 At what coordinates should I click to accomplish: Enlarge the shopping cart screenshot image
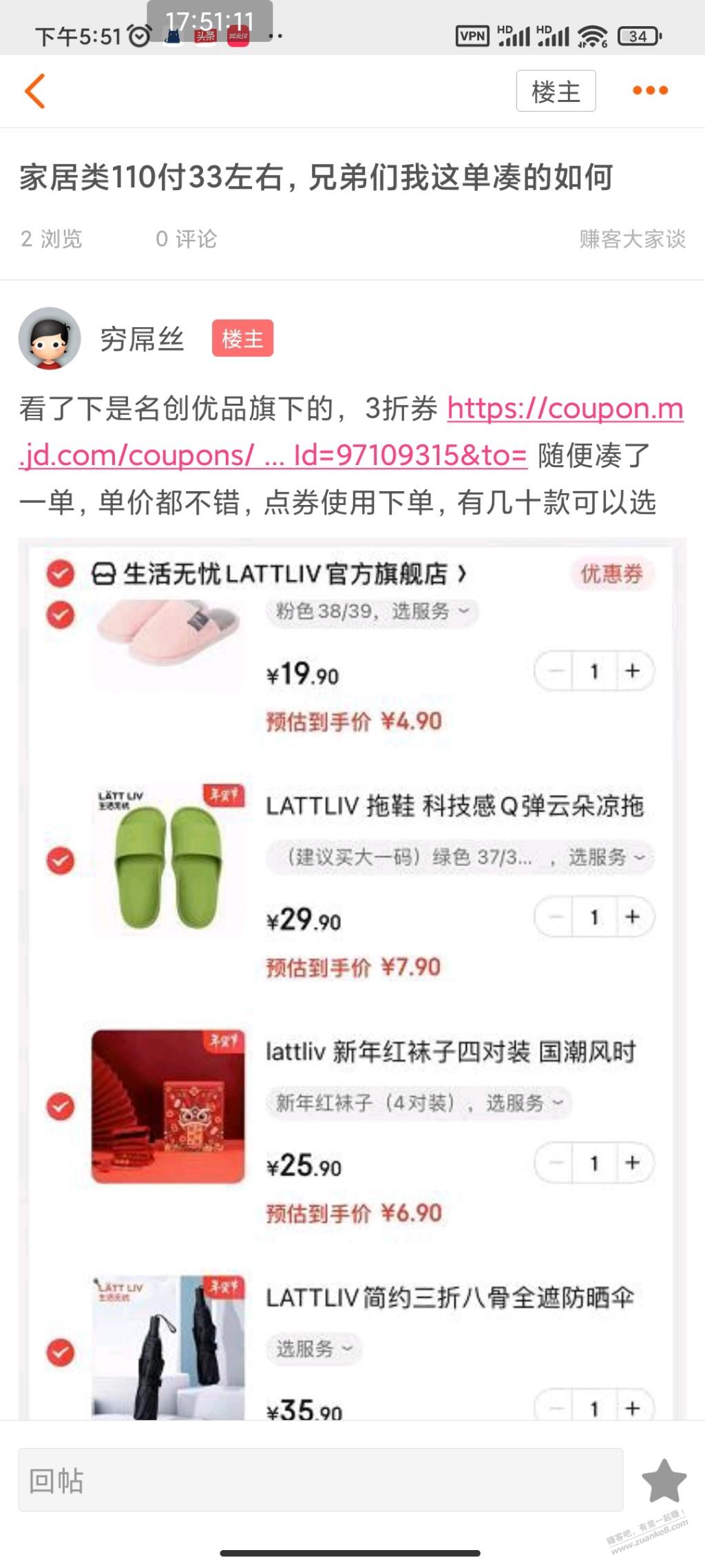(352, 978)
